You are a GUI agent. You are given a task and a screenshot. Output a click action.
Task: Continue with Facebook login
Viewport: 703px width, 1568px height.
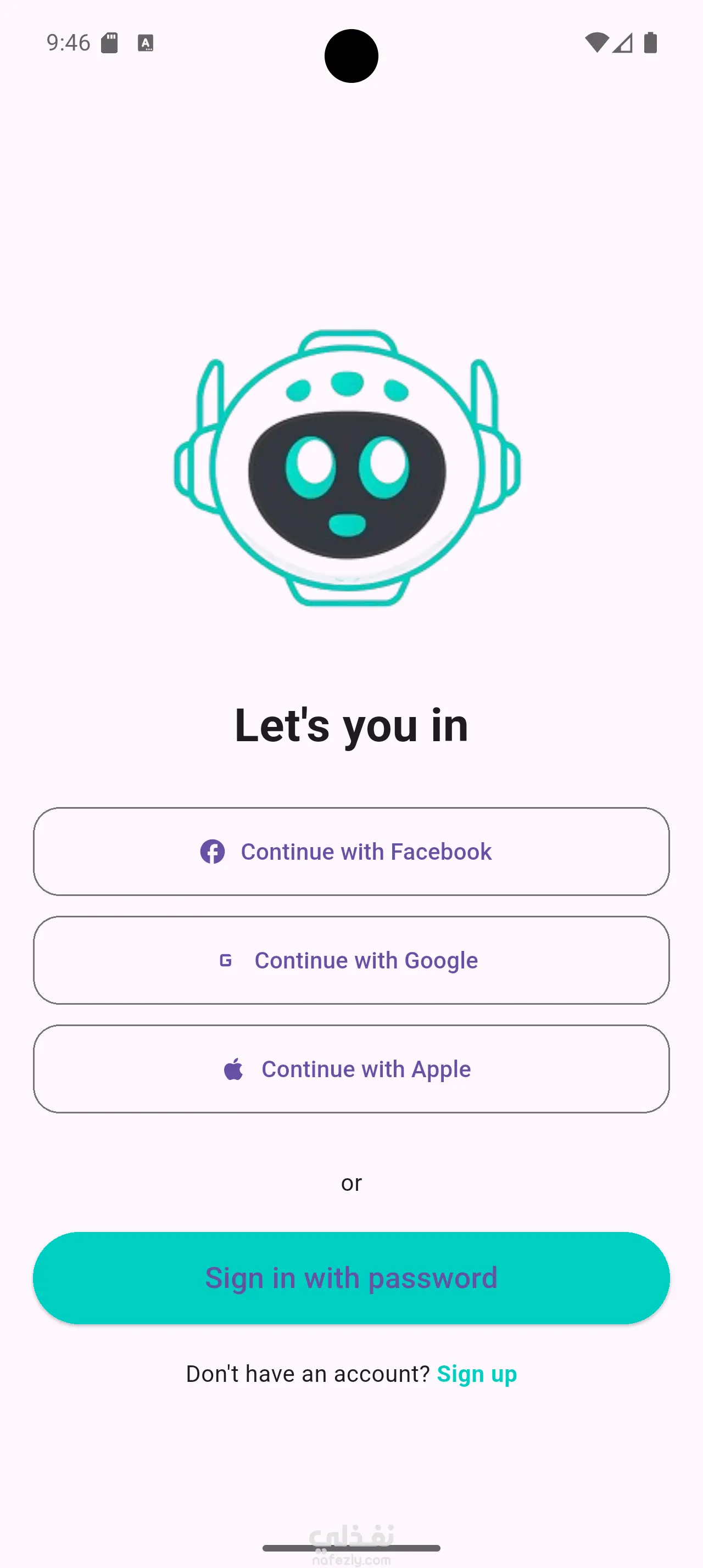[x=351, y=852]
